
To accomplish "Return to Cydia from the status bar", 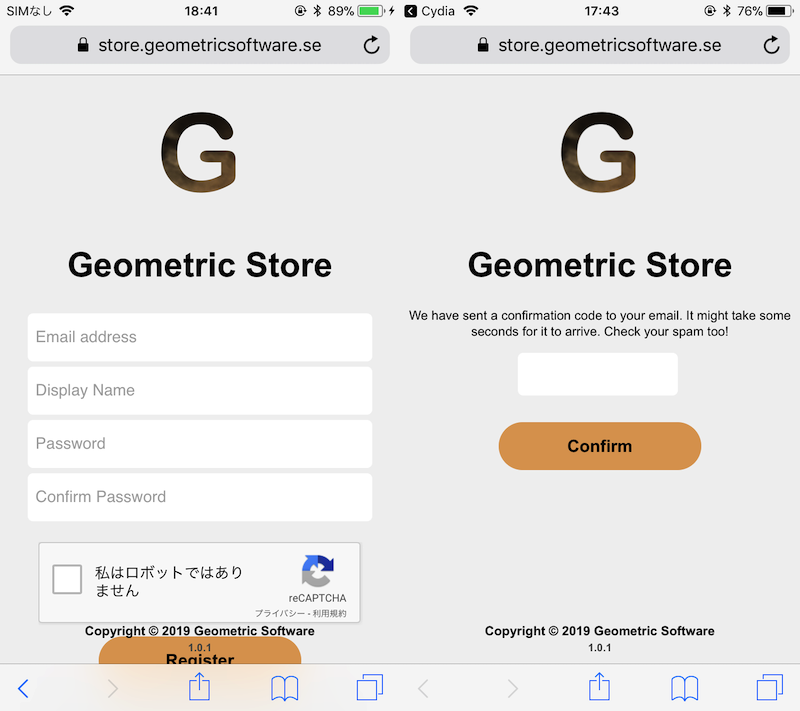I will 430,11.
